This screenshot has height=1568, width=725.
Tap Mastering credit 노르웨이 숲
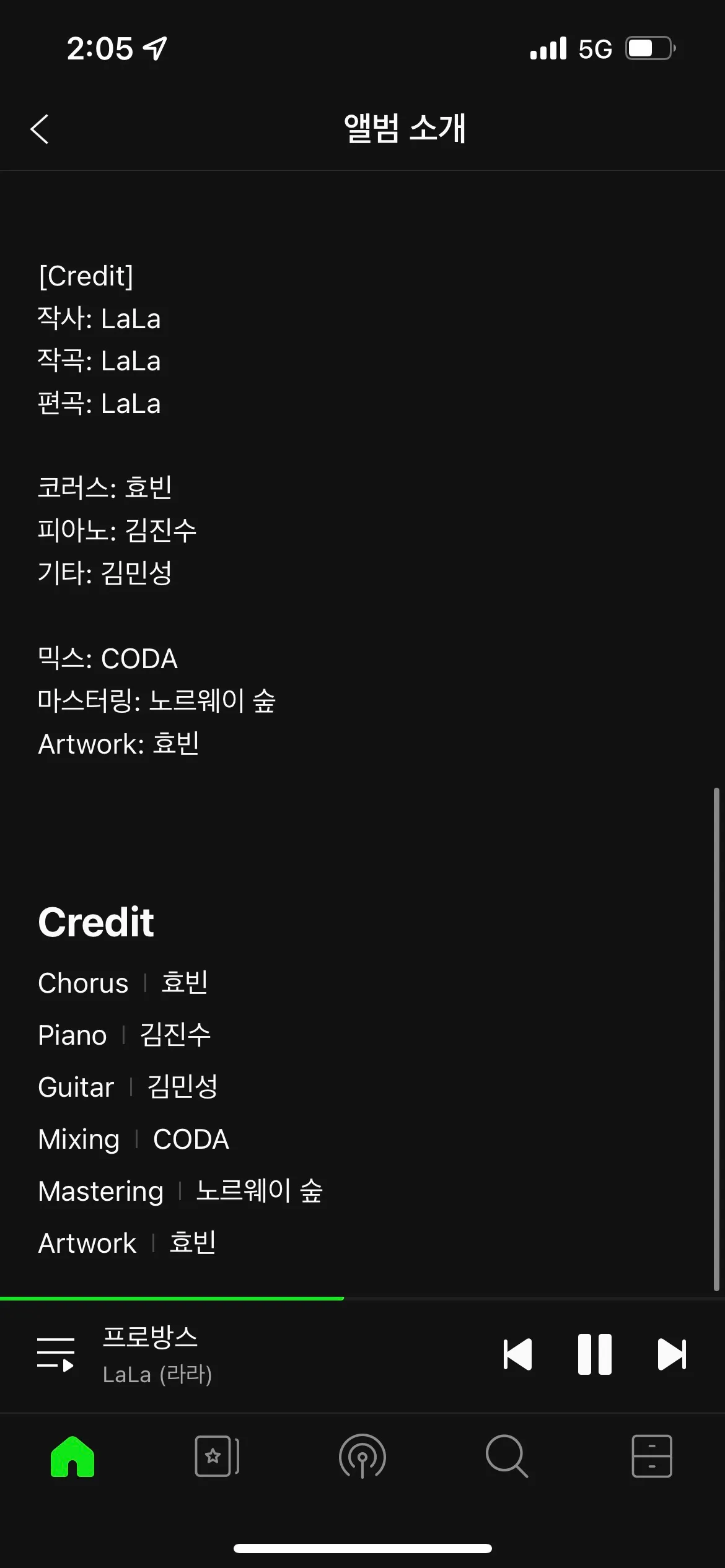[260, 1190]
